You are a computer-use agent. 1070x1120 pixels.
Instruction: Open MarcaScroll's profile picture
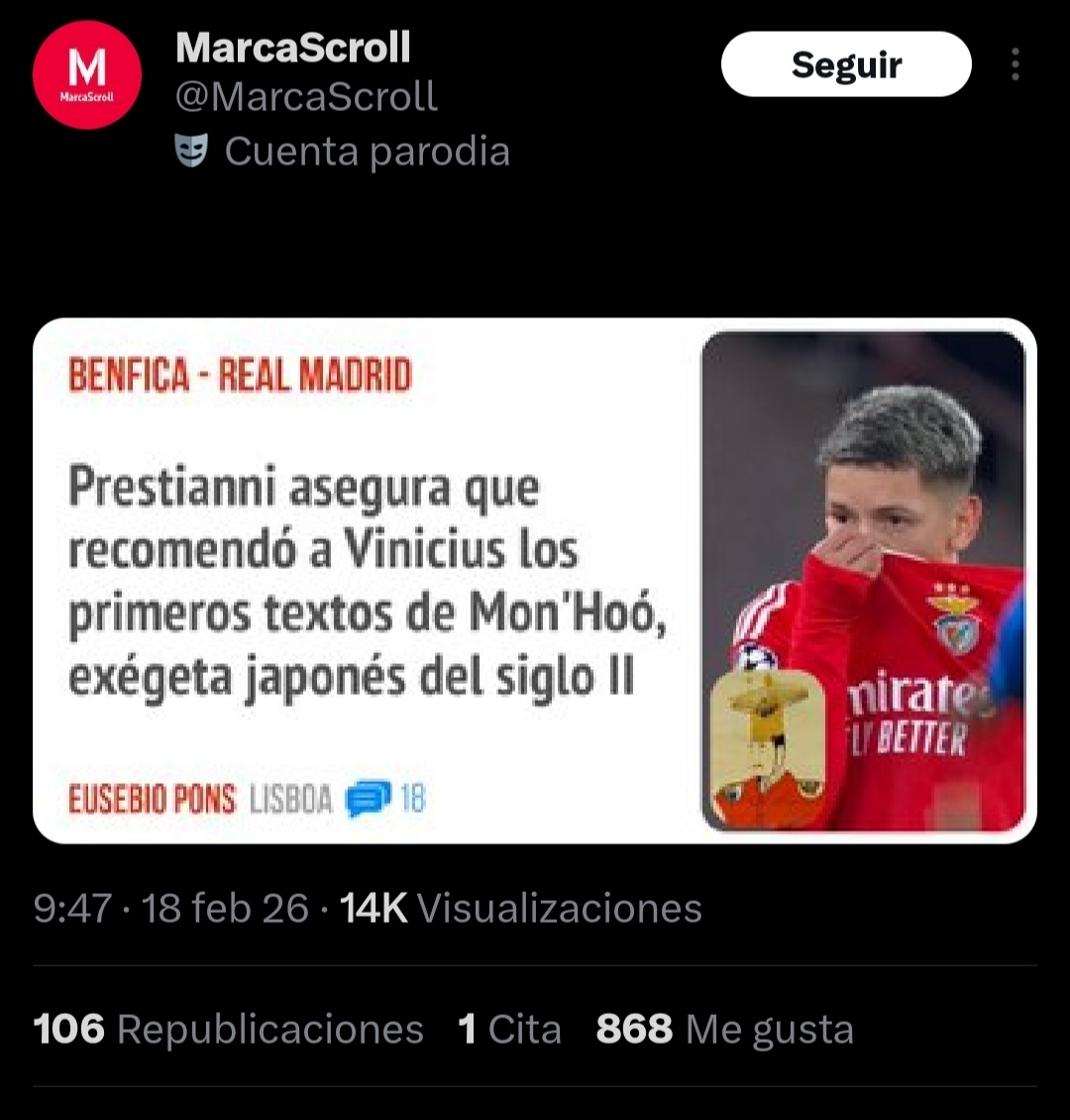[x=87, y=74]
